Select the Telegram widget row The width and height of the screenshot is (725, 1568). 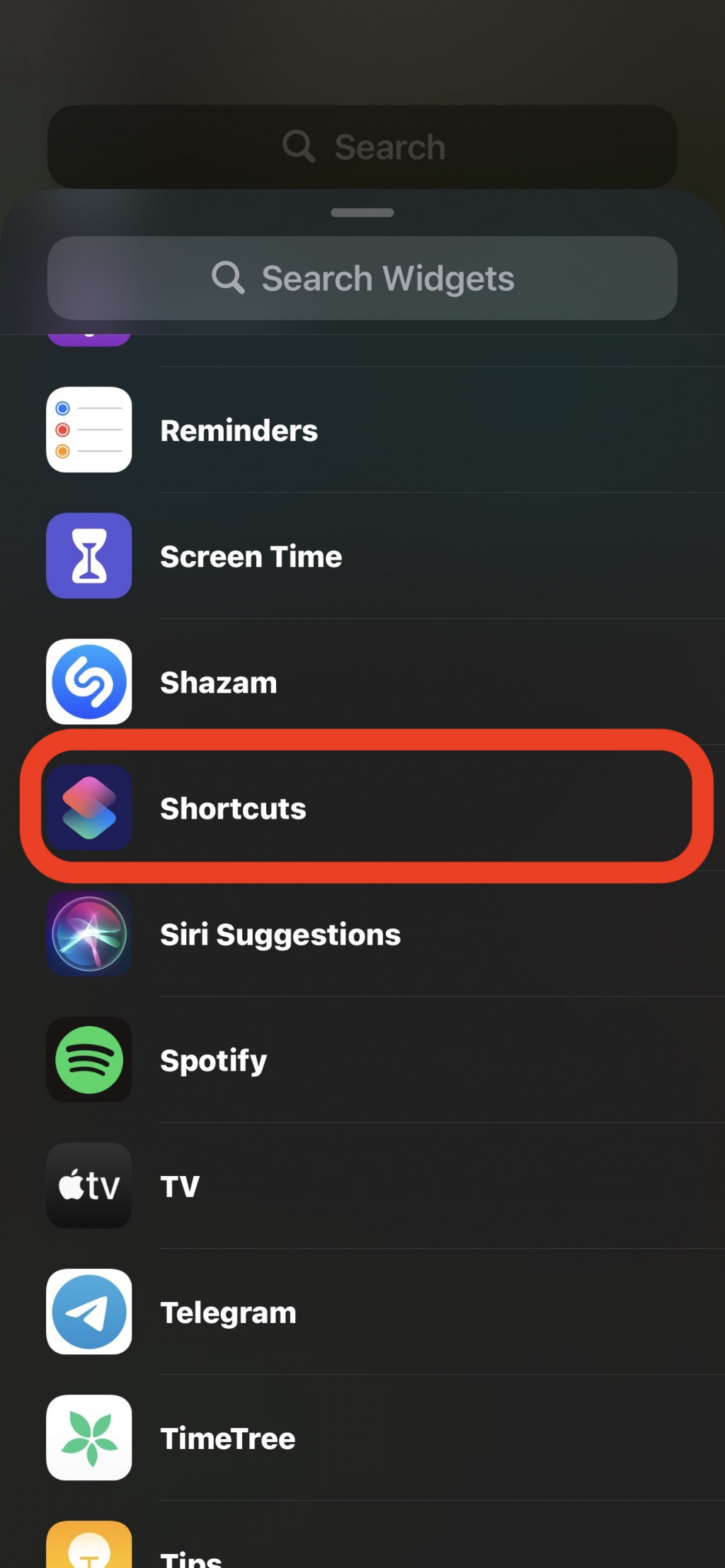pyautogui.click(x=228, y=1312)
